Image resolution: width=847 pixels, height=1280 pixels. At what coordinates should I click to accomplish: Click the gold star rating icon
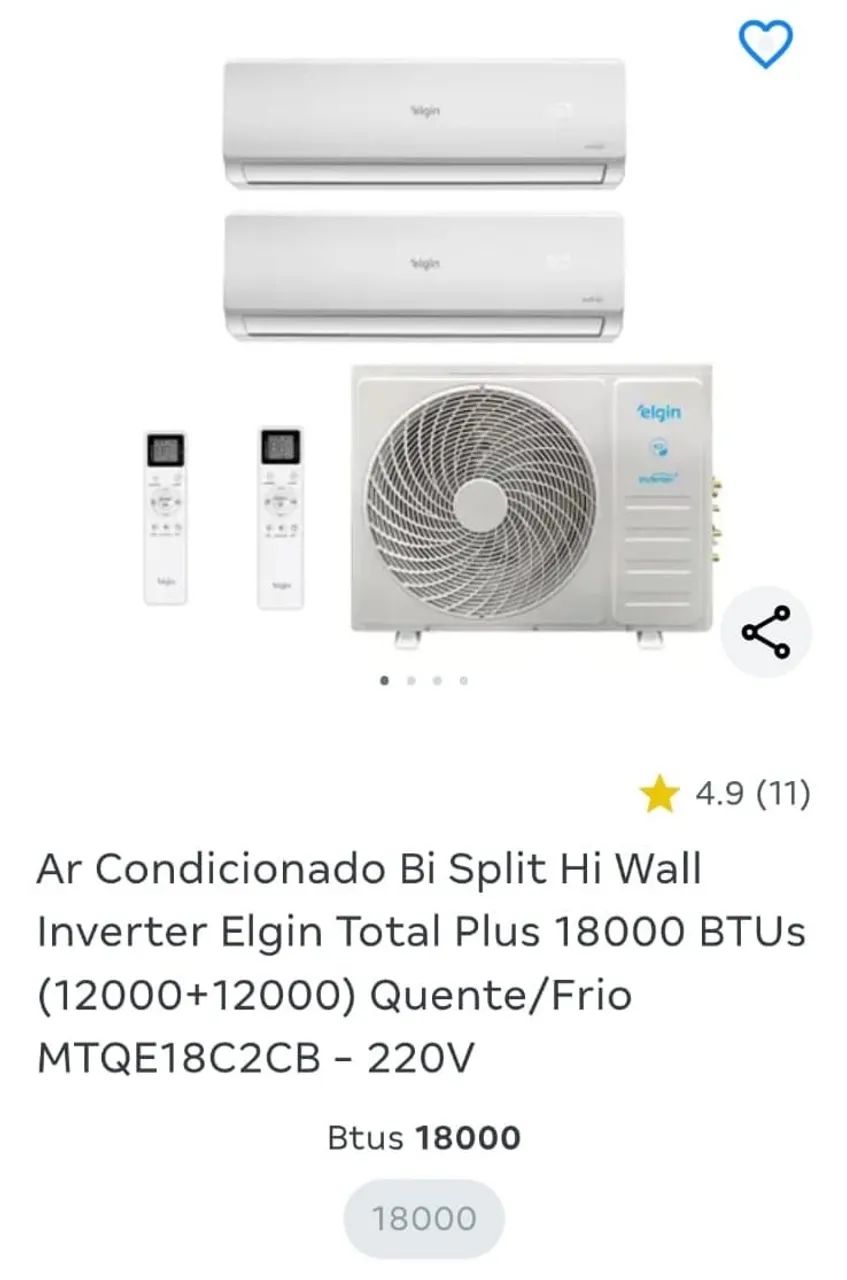point(659,792)
